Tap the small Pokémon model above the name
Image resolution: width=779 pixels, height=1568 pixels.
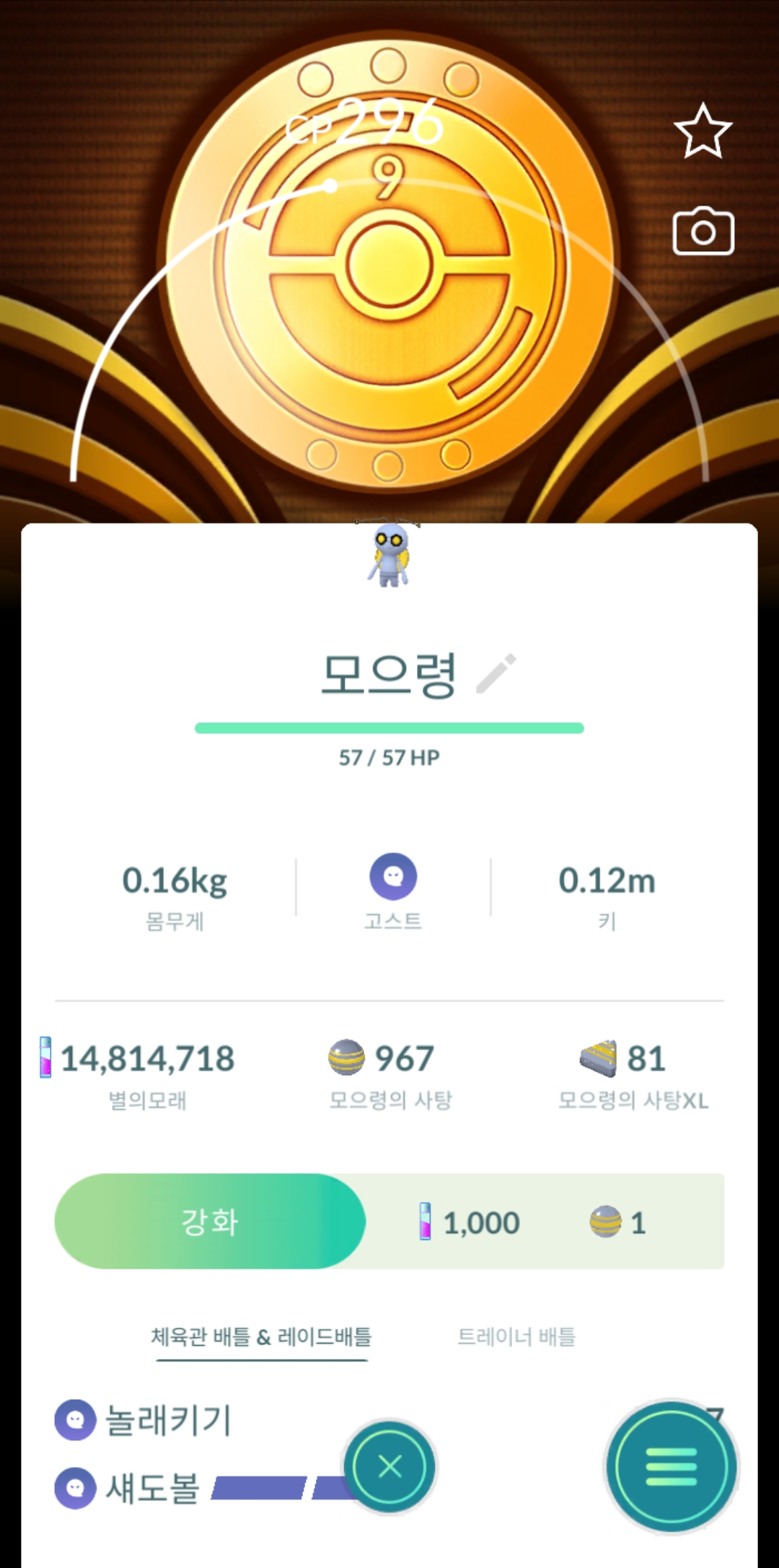click(x=389, y=554)
